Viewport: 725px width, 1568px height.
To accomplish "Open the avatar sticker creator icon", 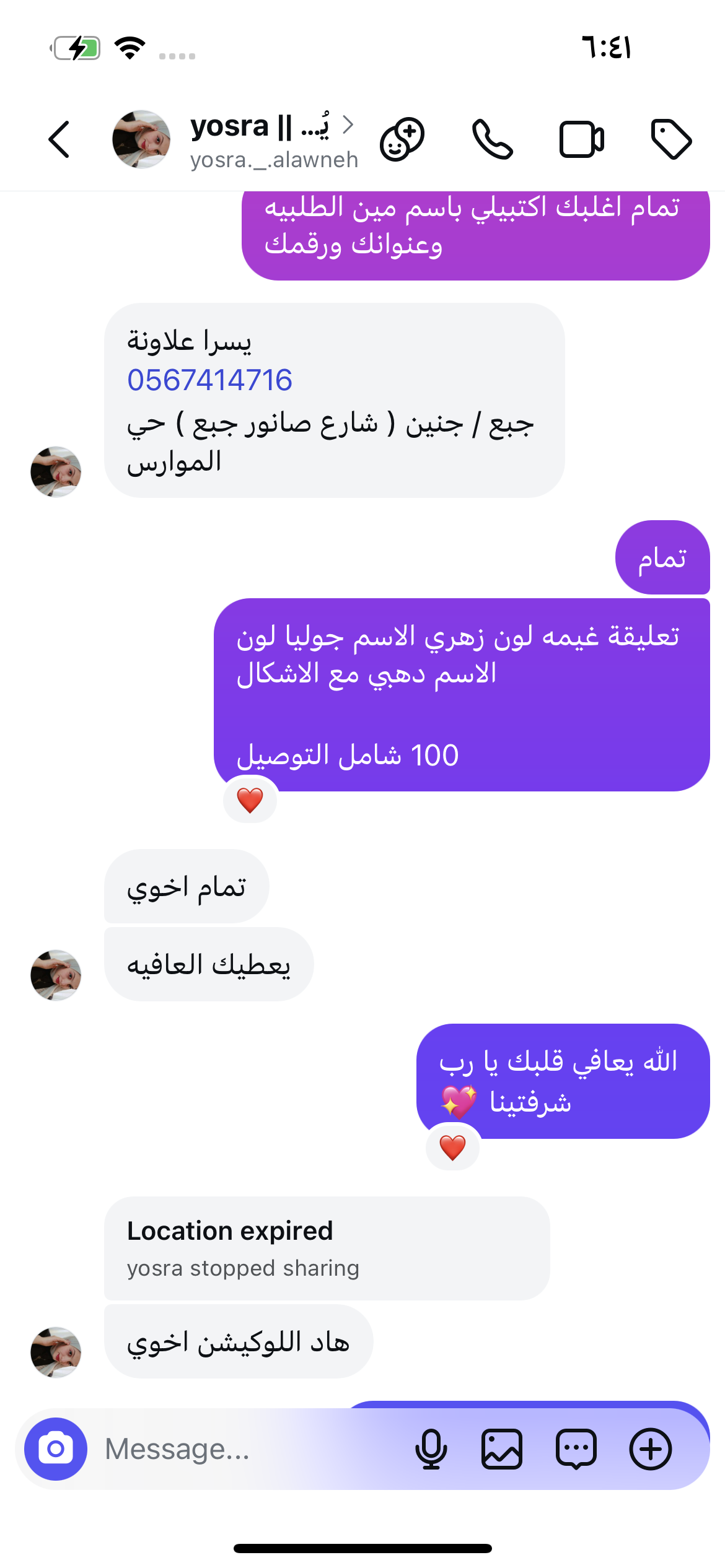I will (402, 139).
